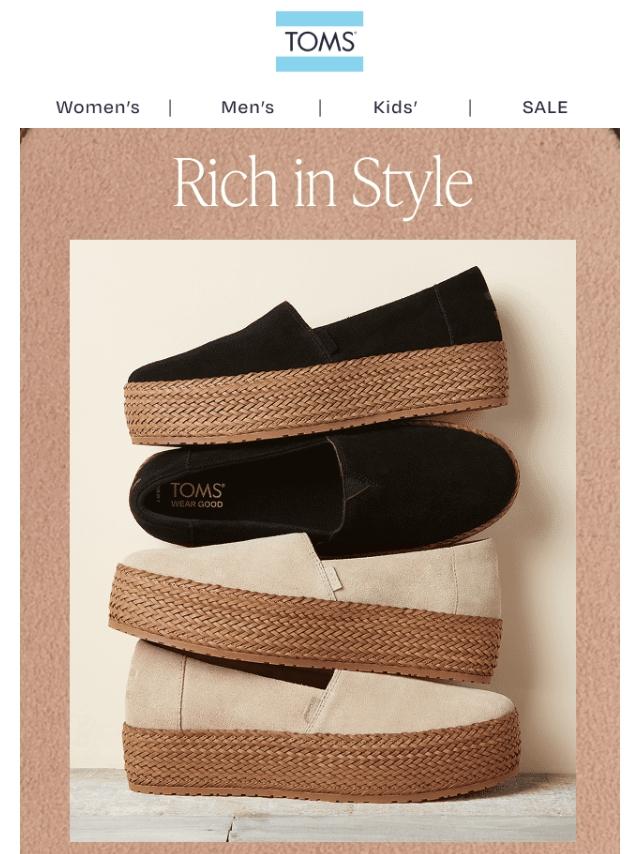Browse the Kids' category
This screenshot has width=640, height=854.
395,108
